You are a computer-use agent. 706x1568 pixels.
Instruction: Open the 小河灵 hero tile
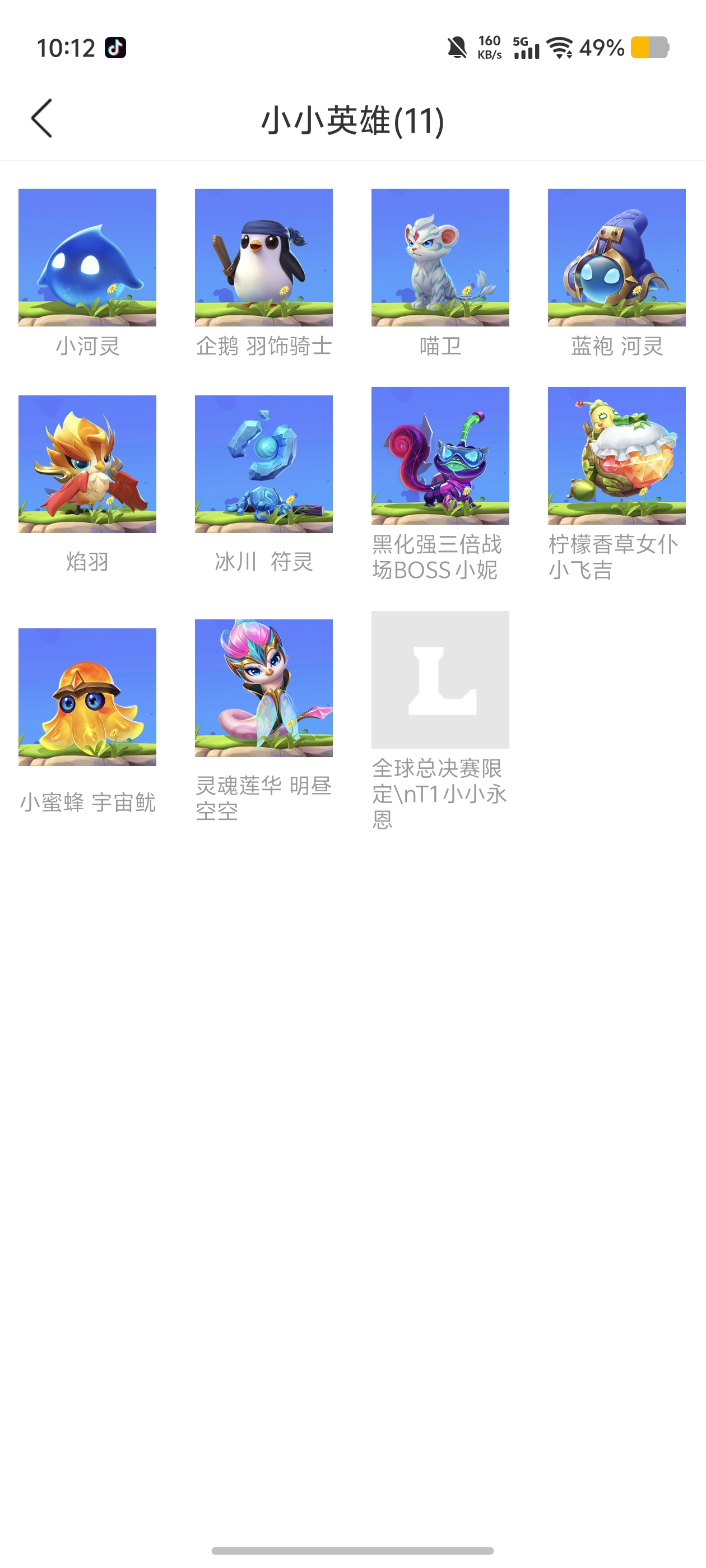87,258
